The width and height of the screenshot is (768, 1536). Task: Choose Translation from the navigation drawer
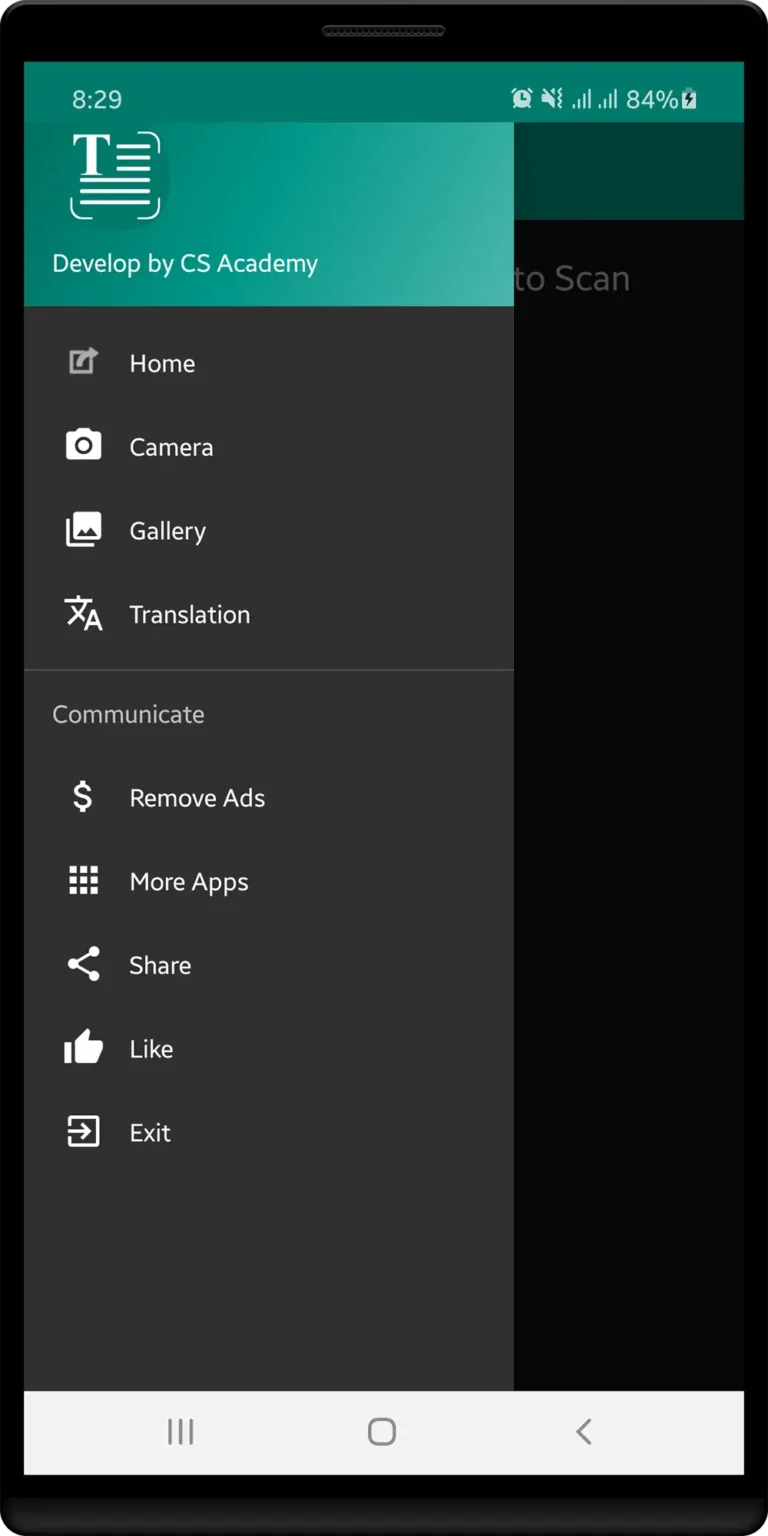[189, 614]
